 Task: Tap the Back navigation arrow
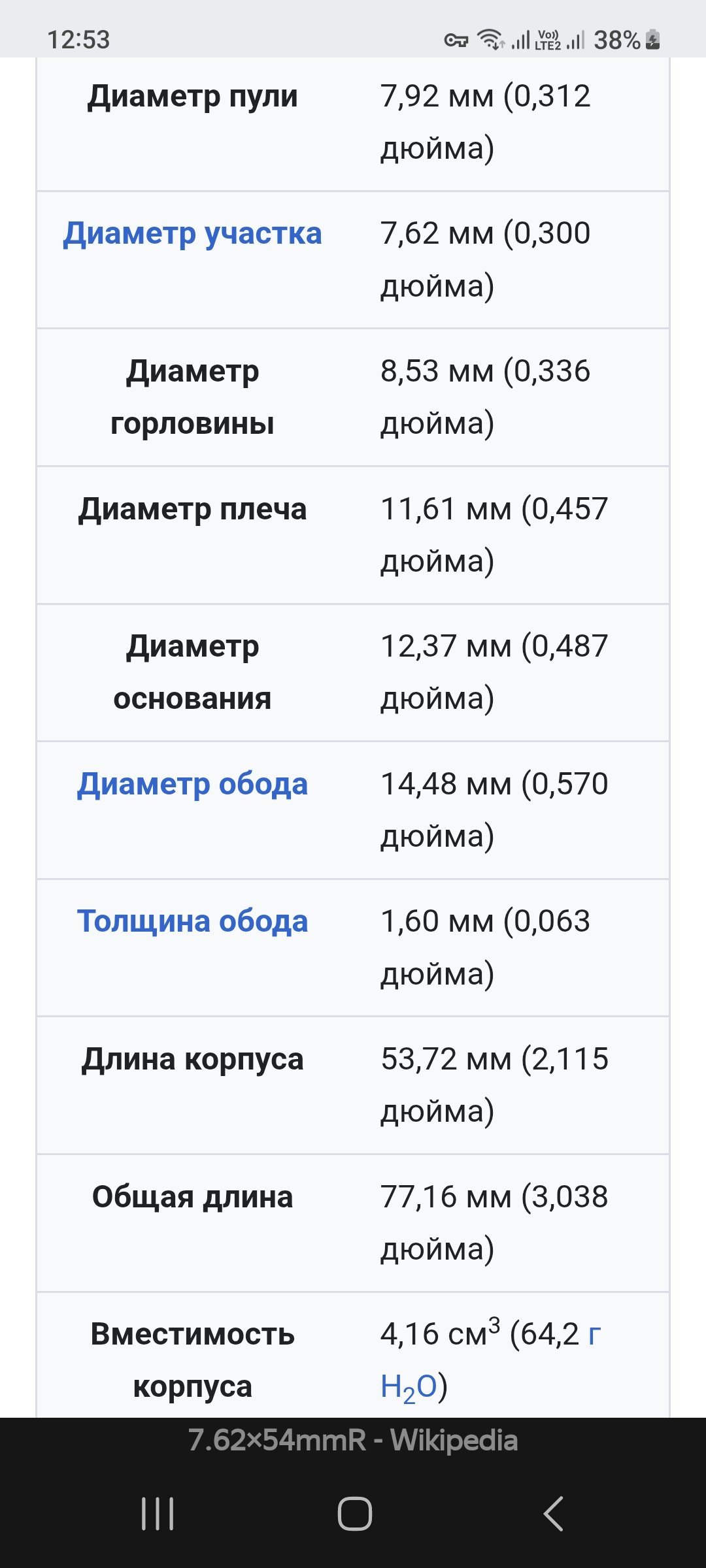[x=553, y=1514]
